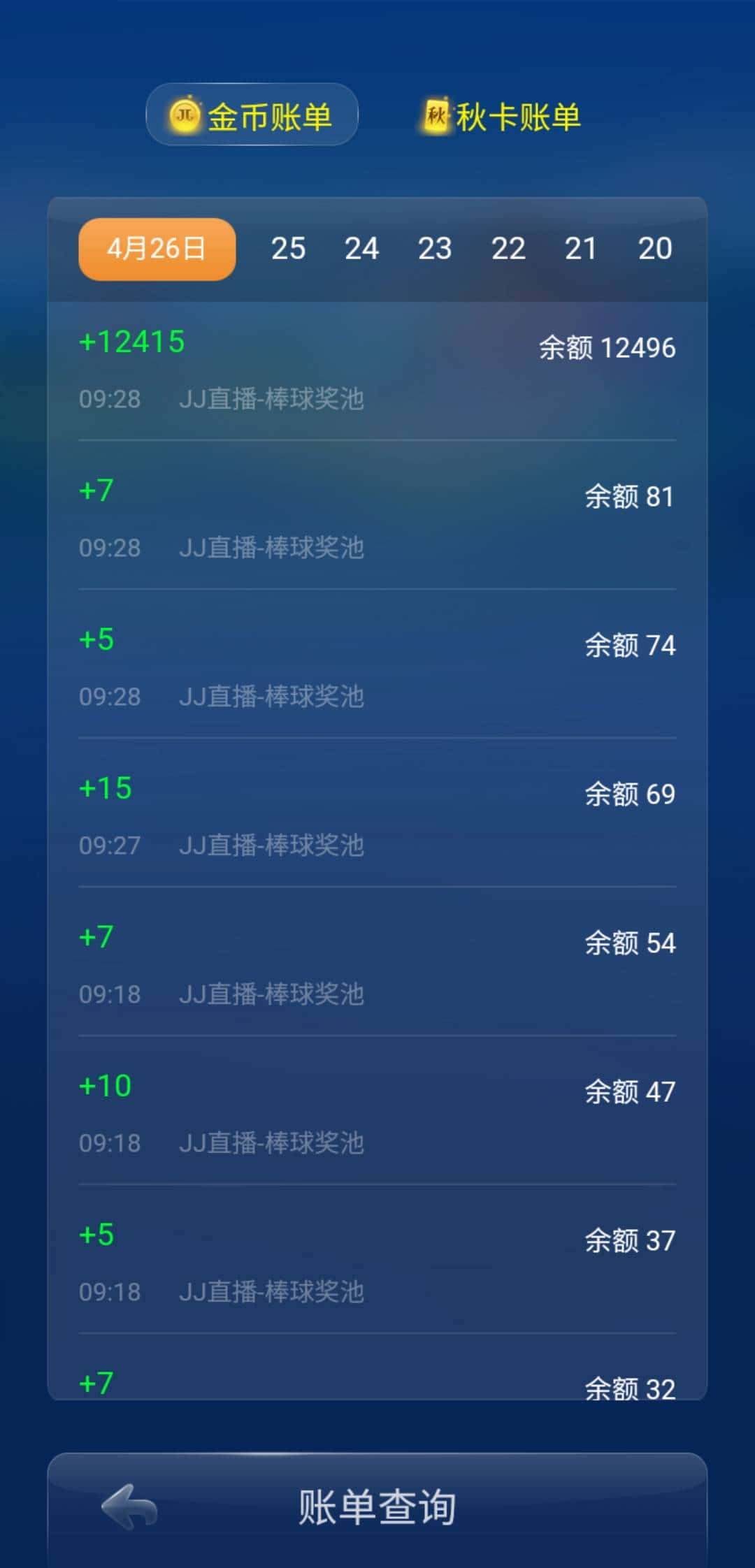Click the +15 transaction amount
This screenshot has height=1568, width=755.
coord(106,788)
